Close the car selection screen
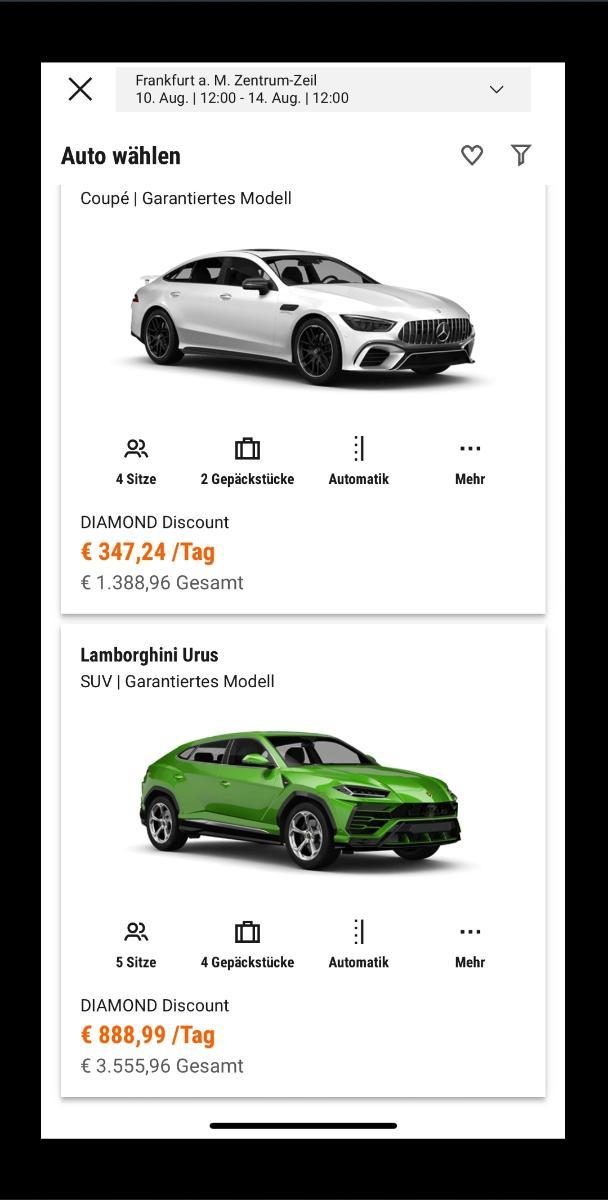This screenshot has height=1200, width=608. click(x=80, y=89)
